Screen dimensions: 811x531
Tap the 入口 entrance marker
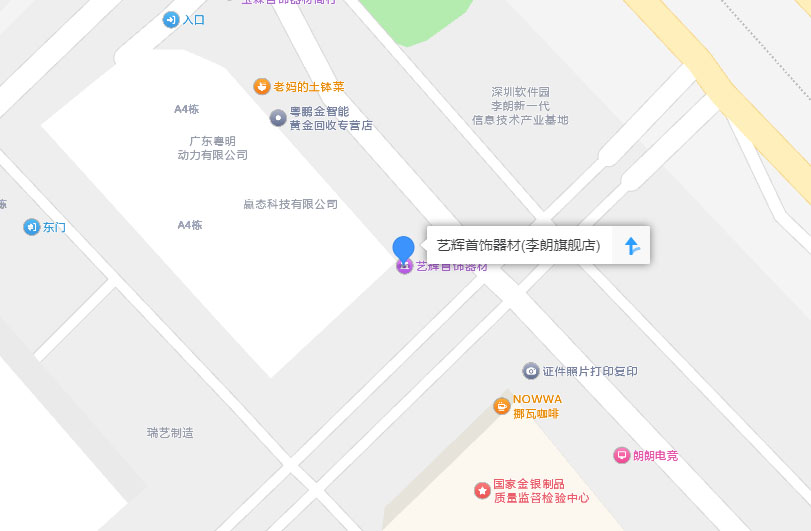pyautogui.click(x=172, y=19)
